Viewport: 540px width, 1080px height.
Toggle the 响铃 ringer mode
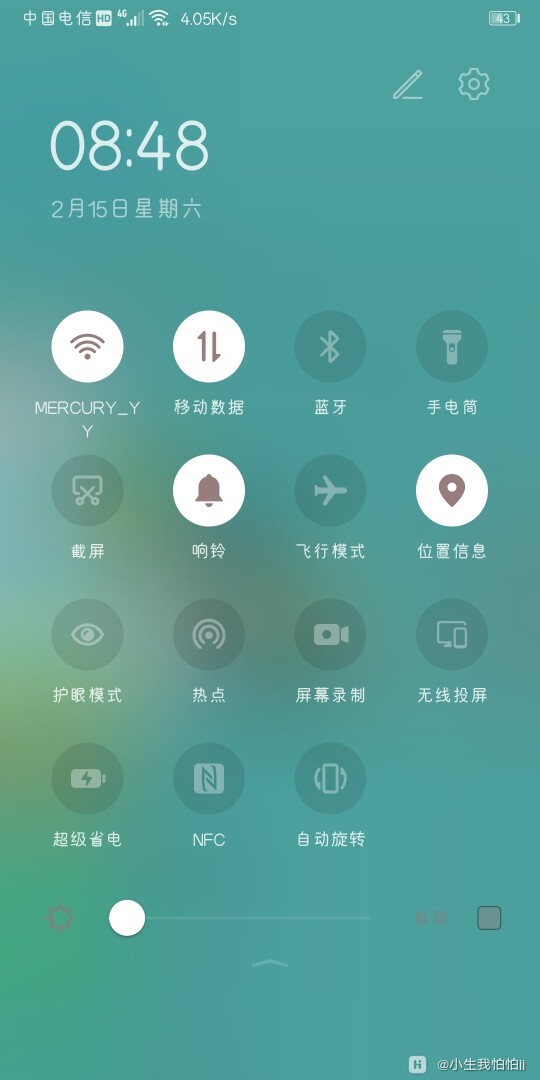(x=209, y=490)
